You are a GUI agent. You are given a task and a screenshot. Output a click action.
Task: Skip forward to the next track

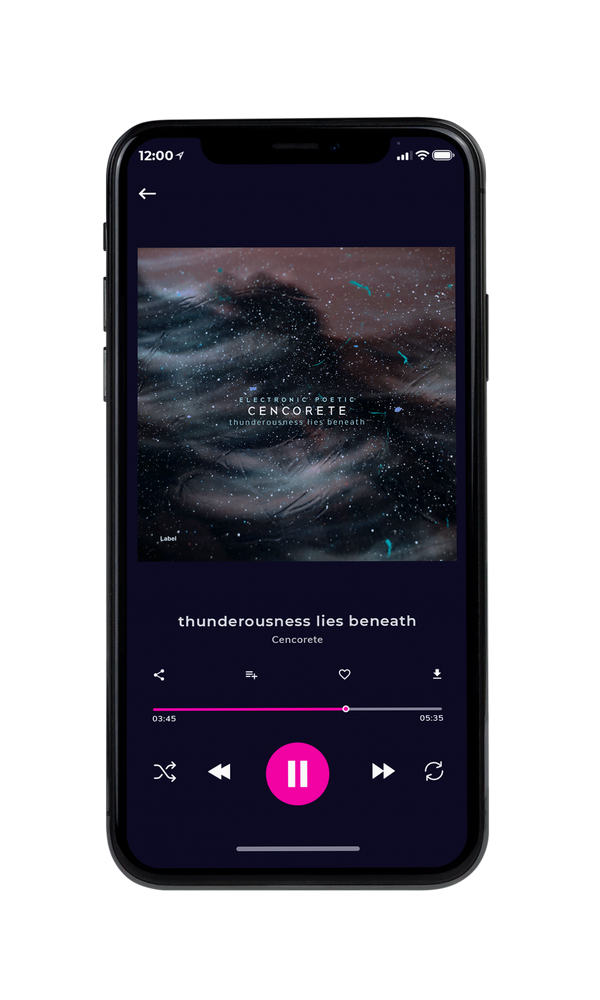click(383, 771)
